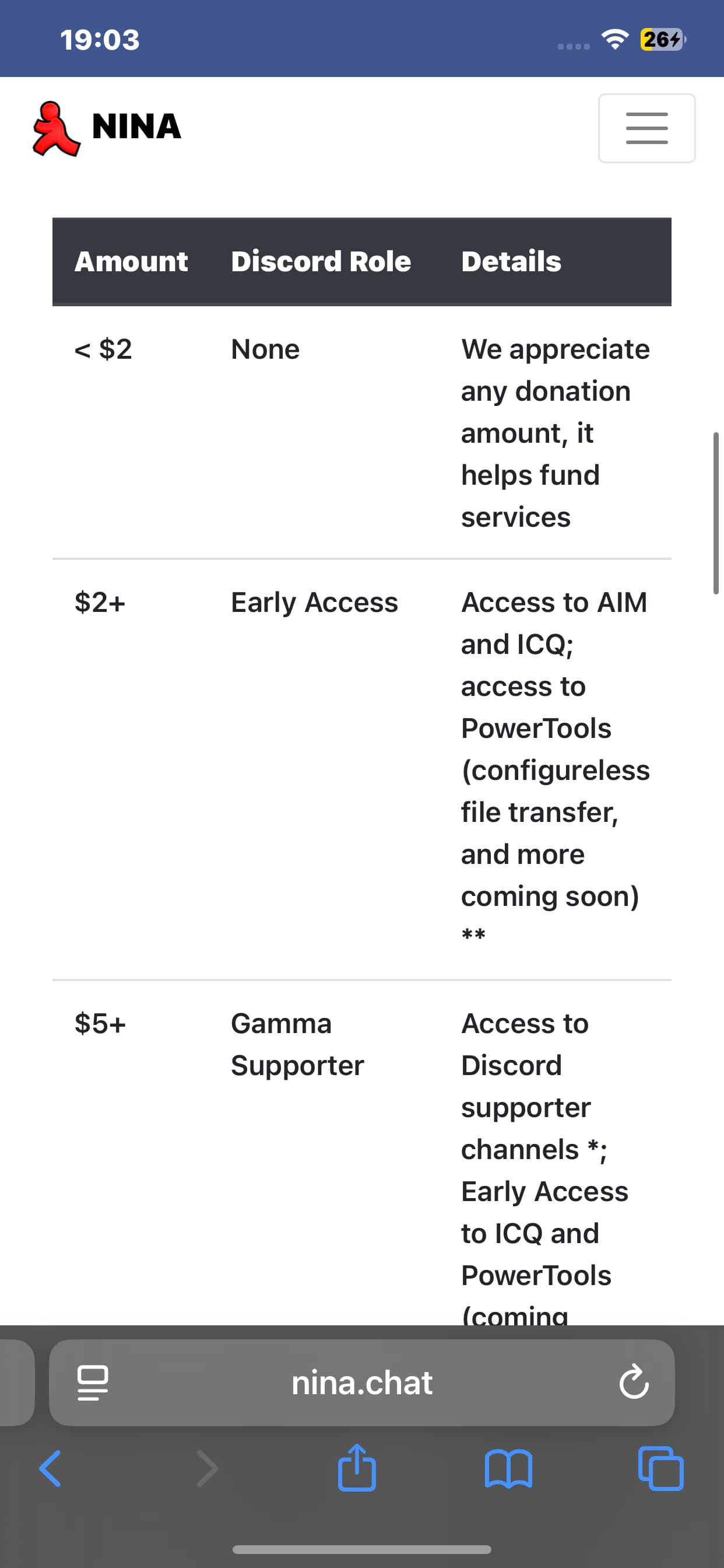Open the page format options icon
Viewport: 724px width, 1568px height.
[x=93, y=1382]
